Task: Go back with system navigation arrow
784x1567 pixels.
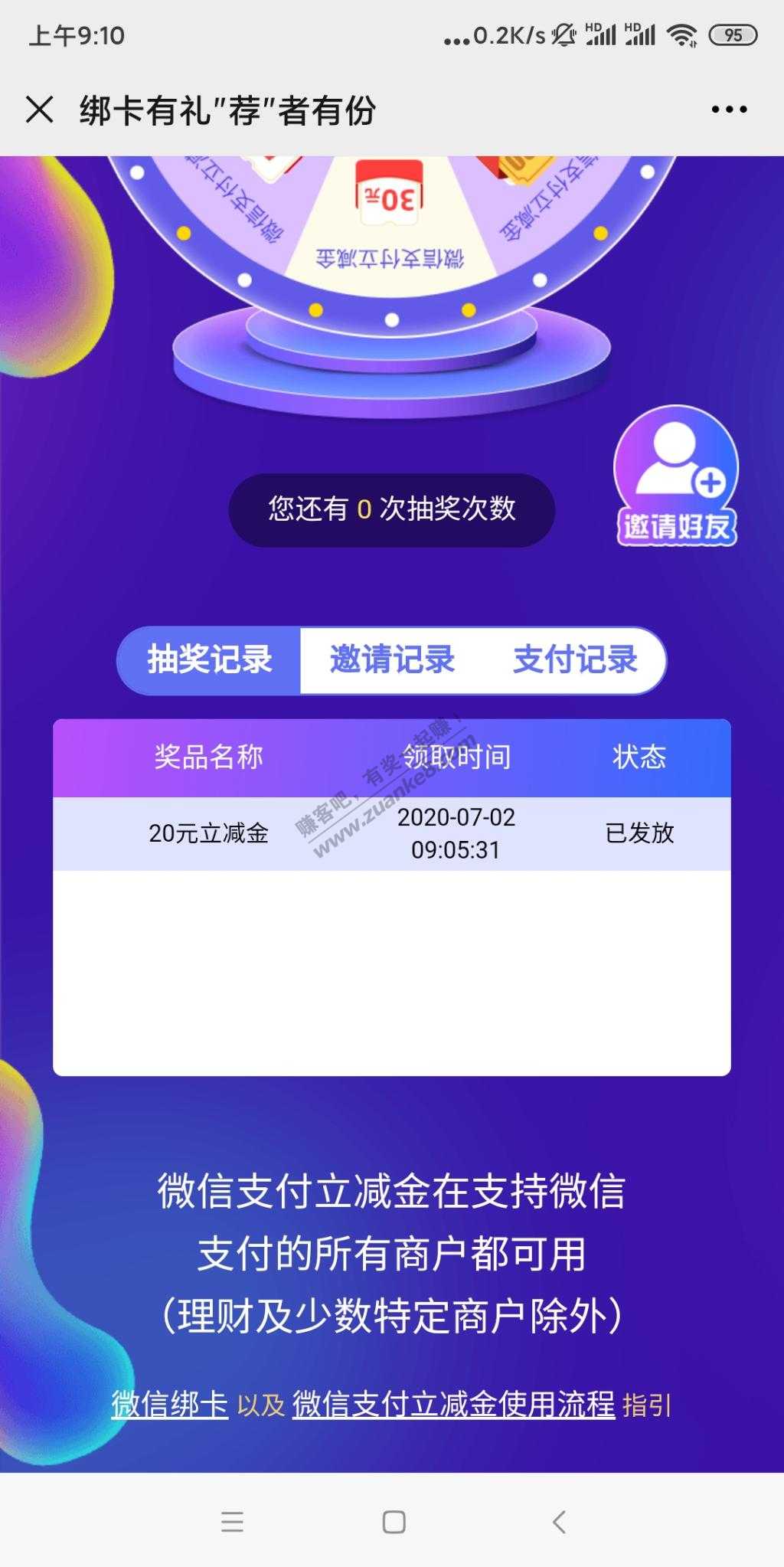Action: coord(559,1522)
